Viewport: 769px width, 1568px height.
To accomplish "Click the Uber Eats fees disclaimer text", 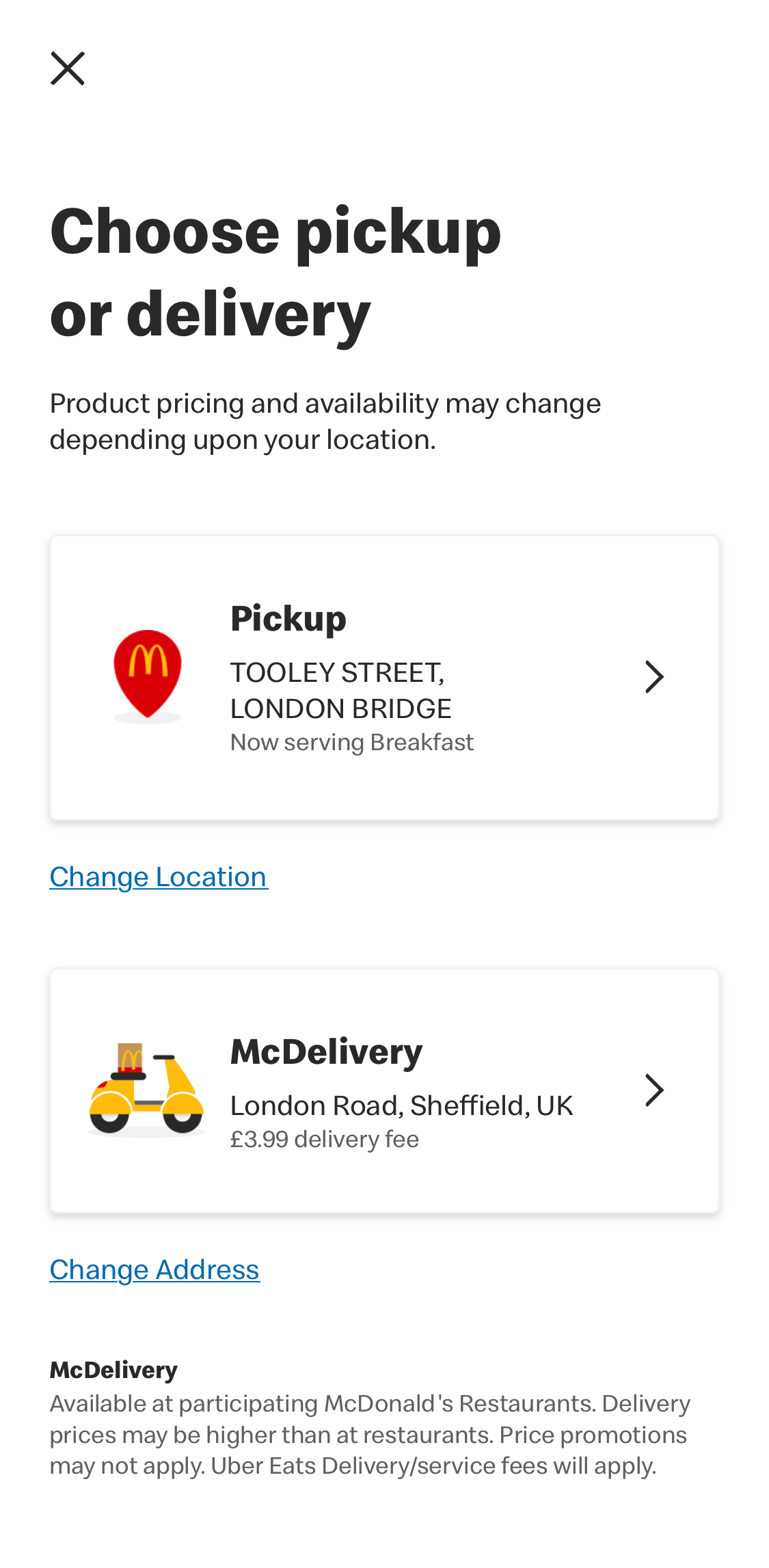I will [369, 1435].
